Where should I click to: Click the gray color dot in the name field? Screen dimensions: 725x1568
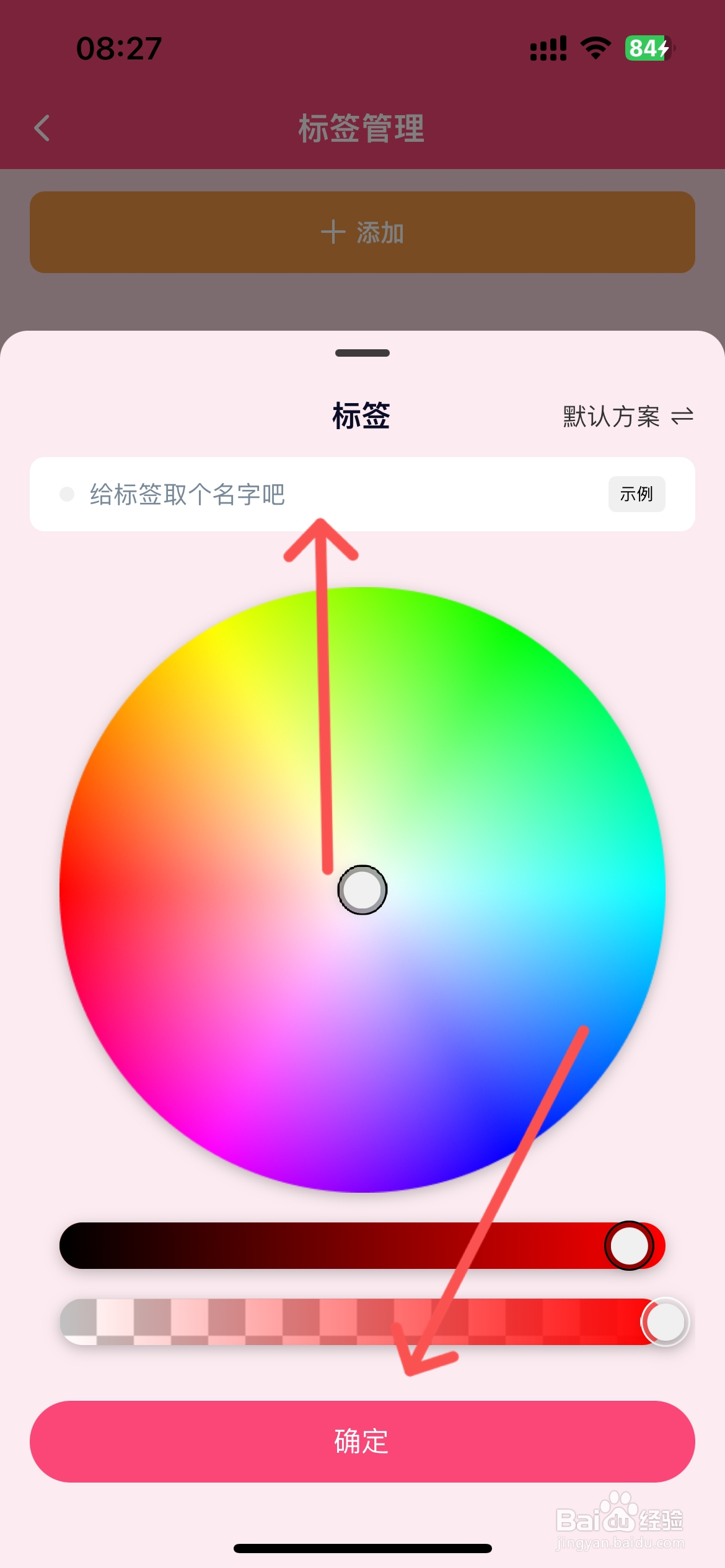[66, 494]
